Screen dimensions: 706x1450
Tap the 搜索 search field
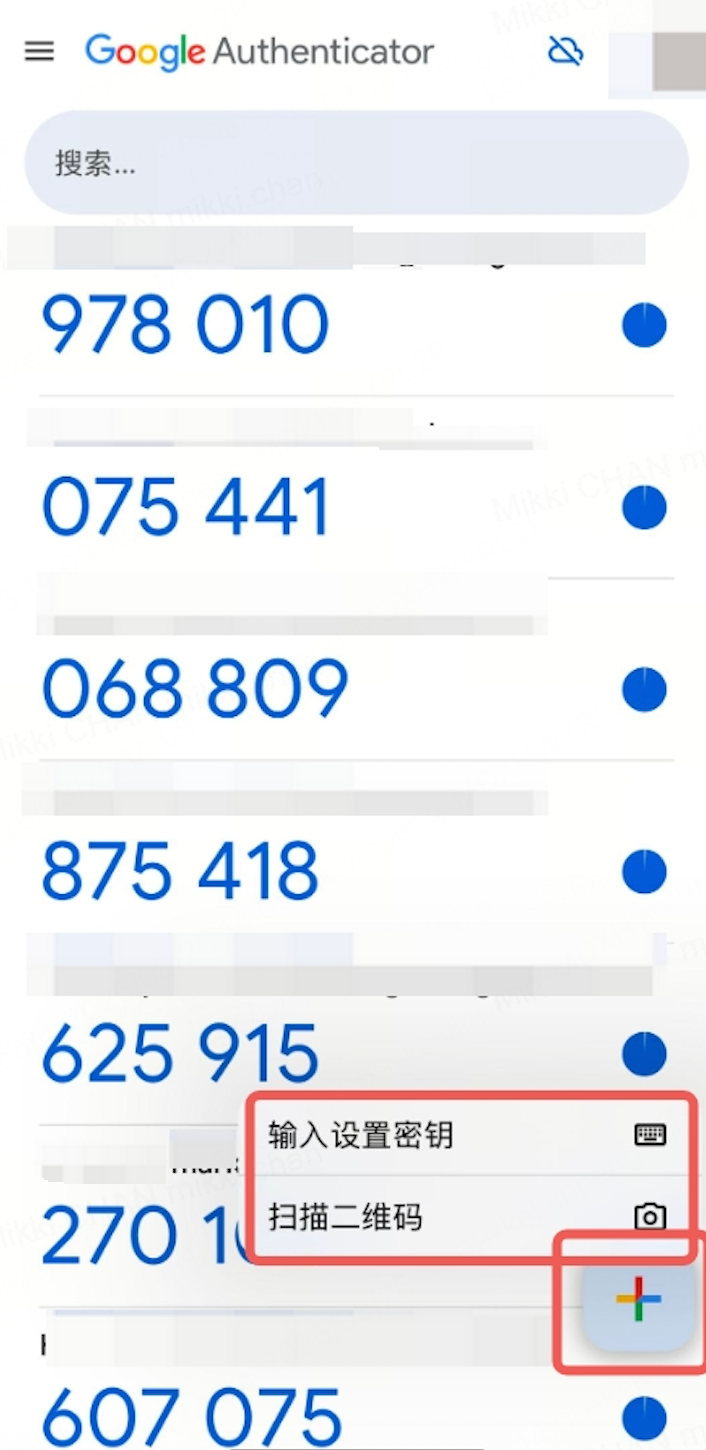(356, 163)
